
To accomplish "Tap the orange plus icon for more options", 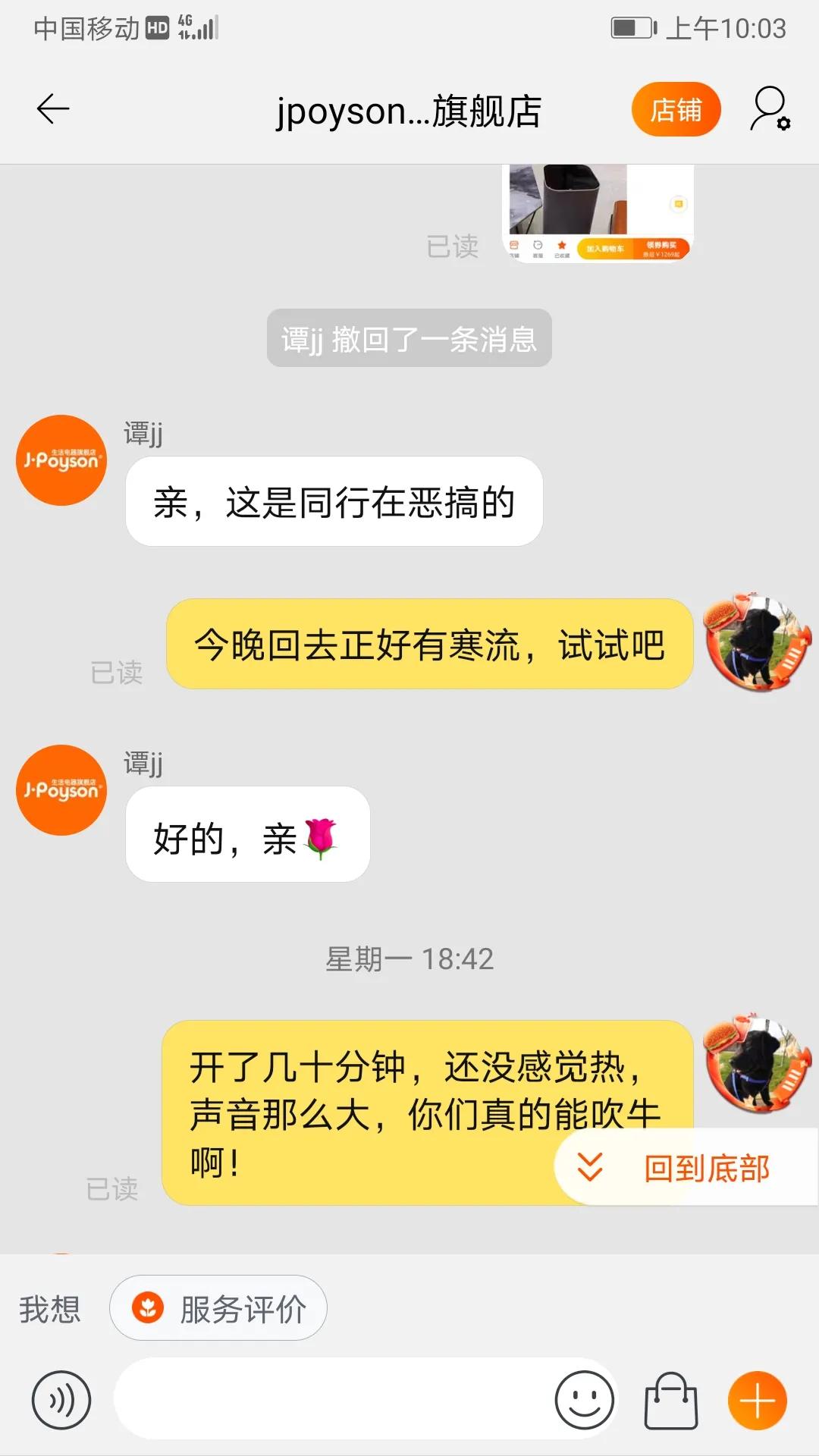I will (x=758, y=1399).
